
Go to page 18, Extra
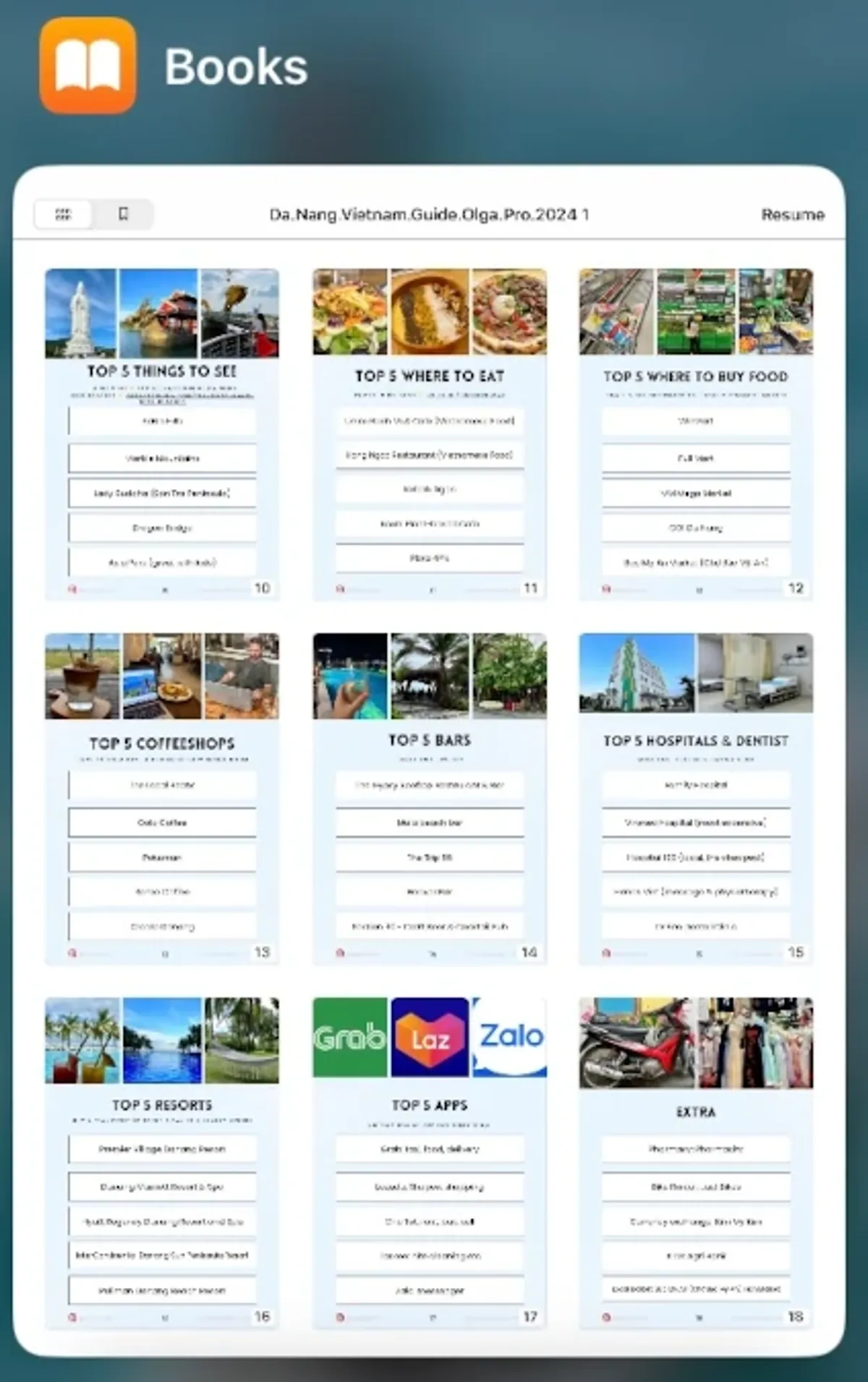pos(696,1163)
